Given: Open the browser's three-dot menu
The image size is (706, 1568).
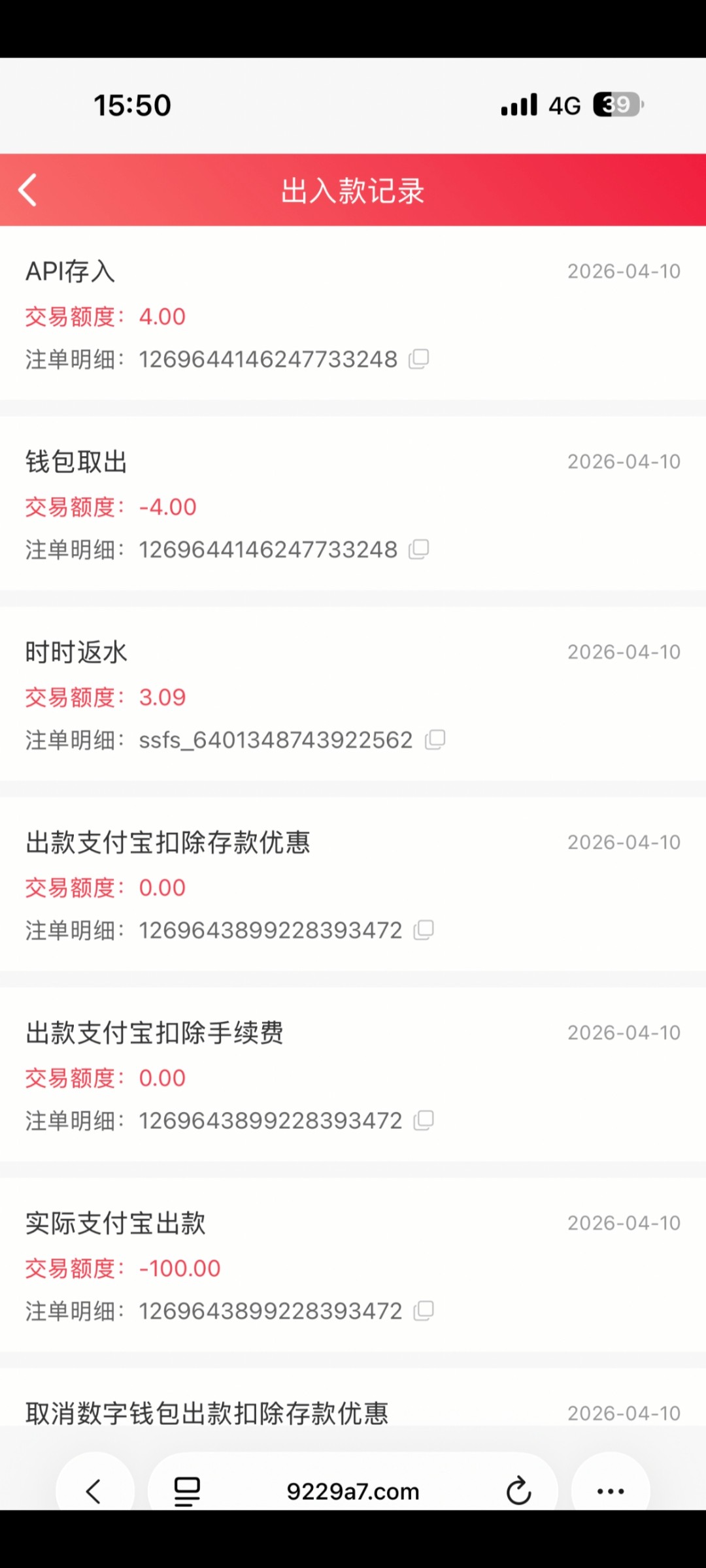Looking at the screenshot, I should coord(611,1491).
